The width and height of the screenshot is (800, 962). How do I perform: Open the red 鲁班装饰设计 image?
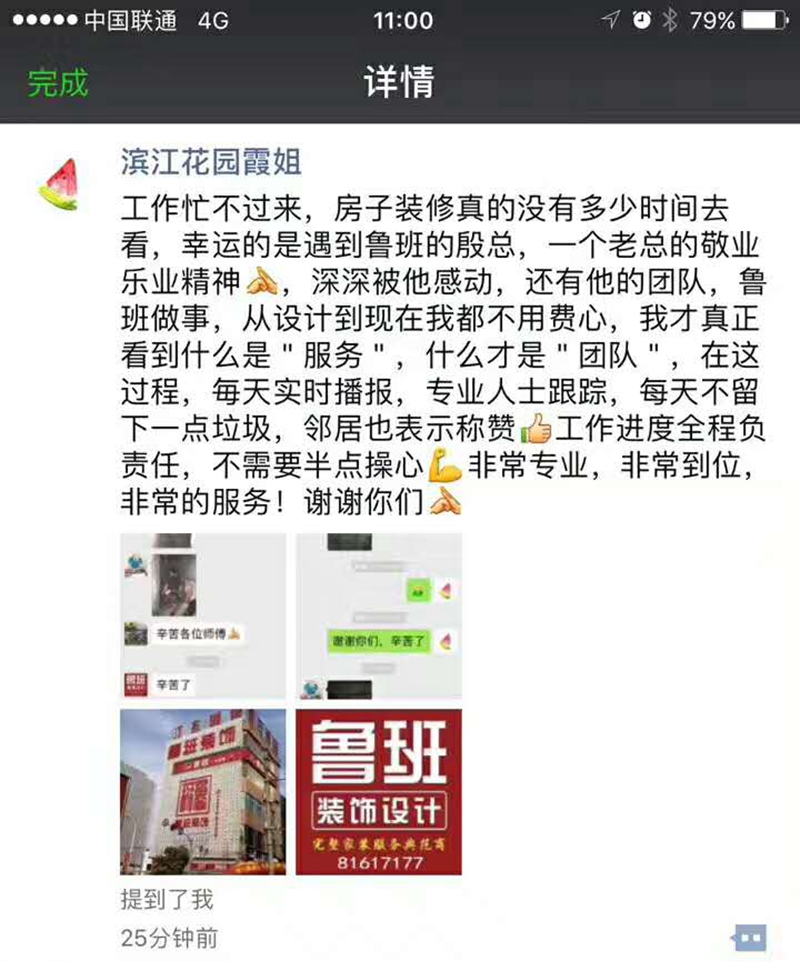[x=378, y=791]
